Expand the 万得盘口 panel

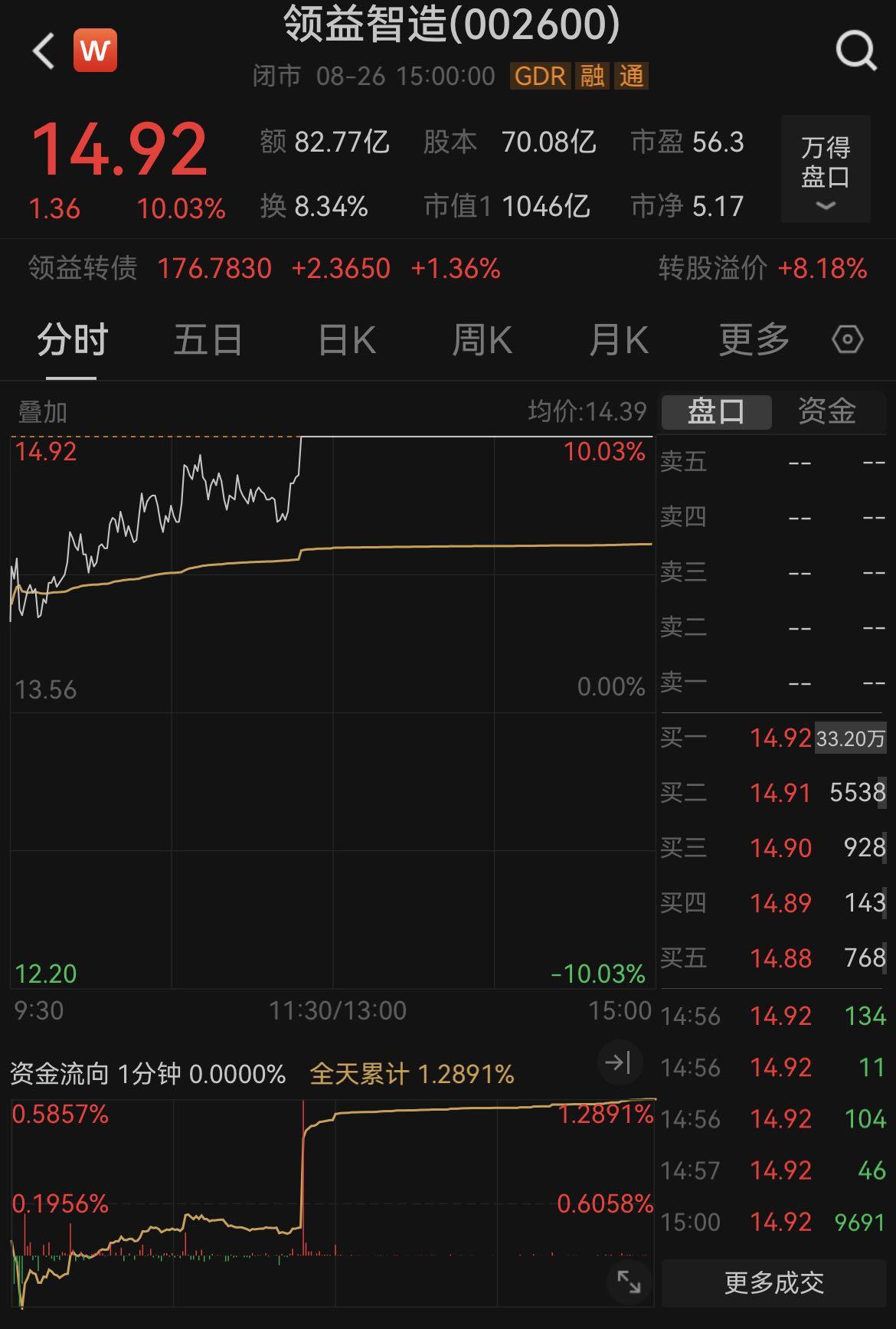click(x=825, y=169)
